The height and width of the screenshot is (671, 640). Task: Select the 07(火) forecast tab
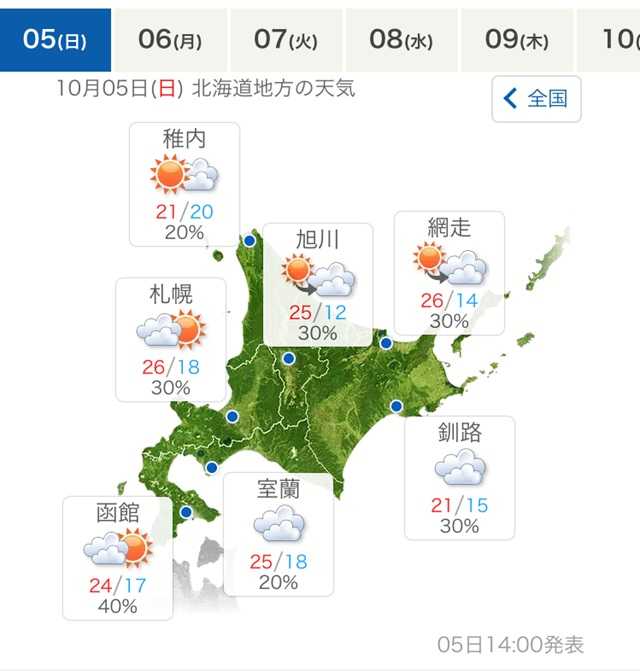tap(285, 40)
